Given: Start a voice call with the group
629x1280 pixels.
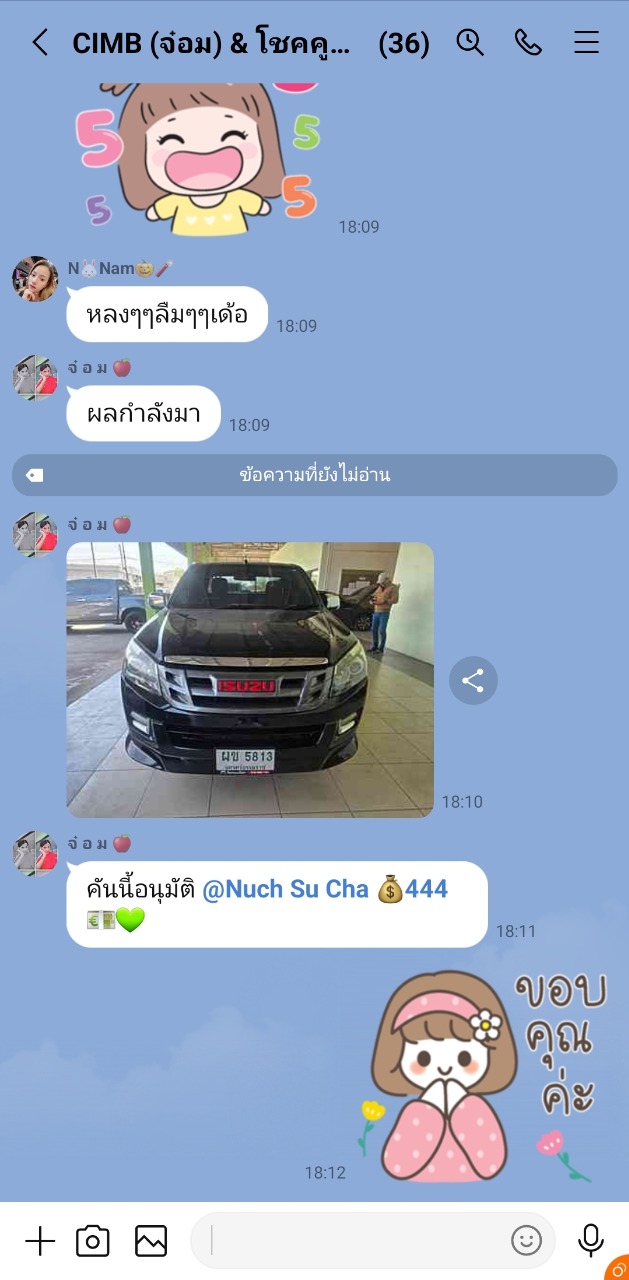Looking at the screenshot, I should [x=528, y=42].
